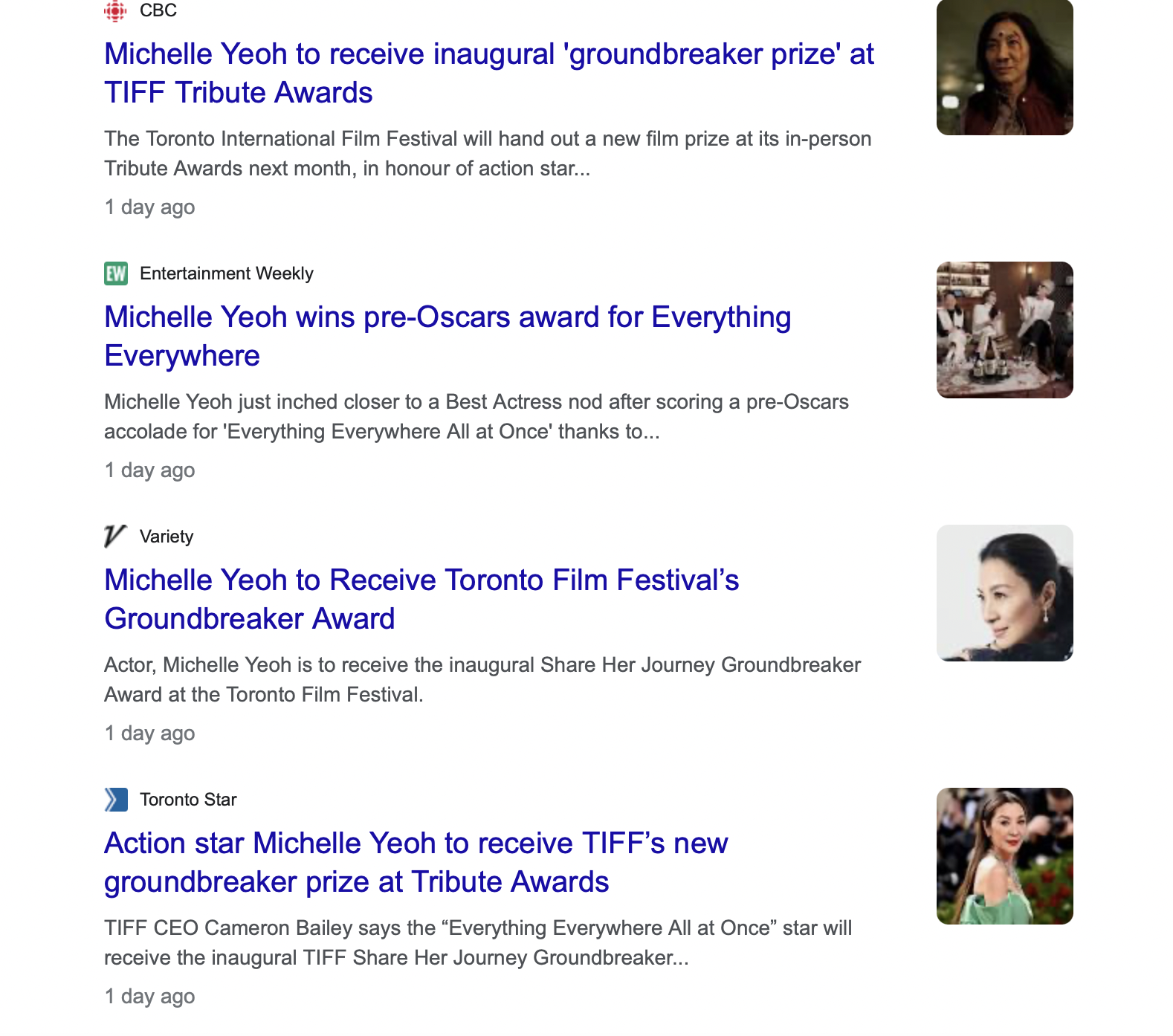The width and height of the screenshot is (1173, 1036).
Task: Tap the CBC article thumbnail image
Action: (x=1004, y=67)
